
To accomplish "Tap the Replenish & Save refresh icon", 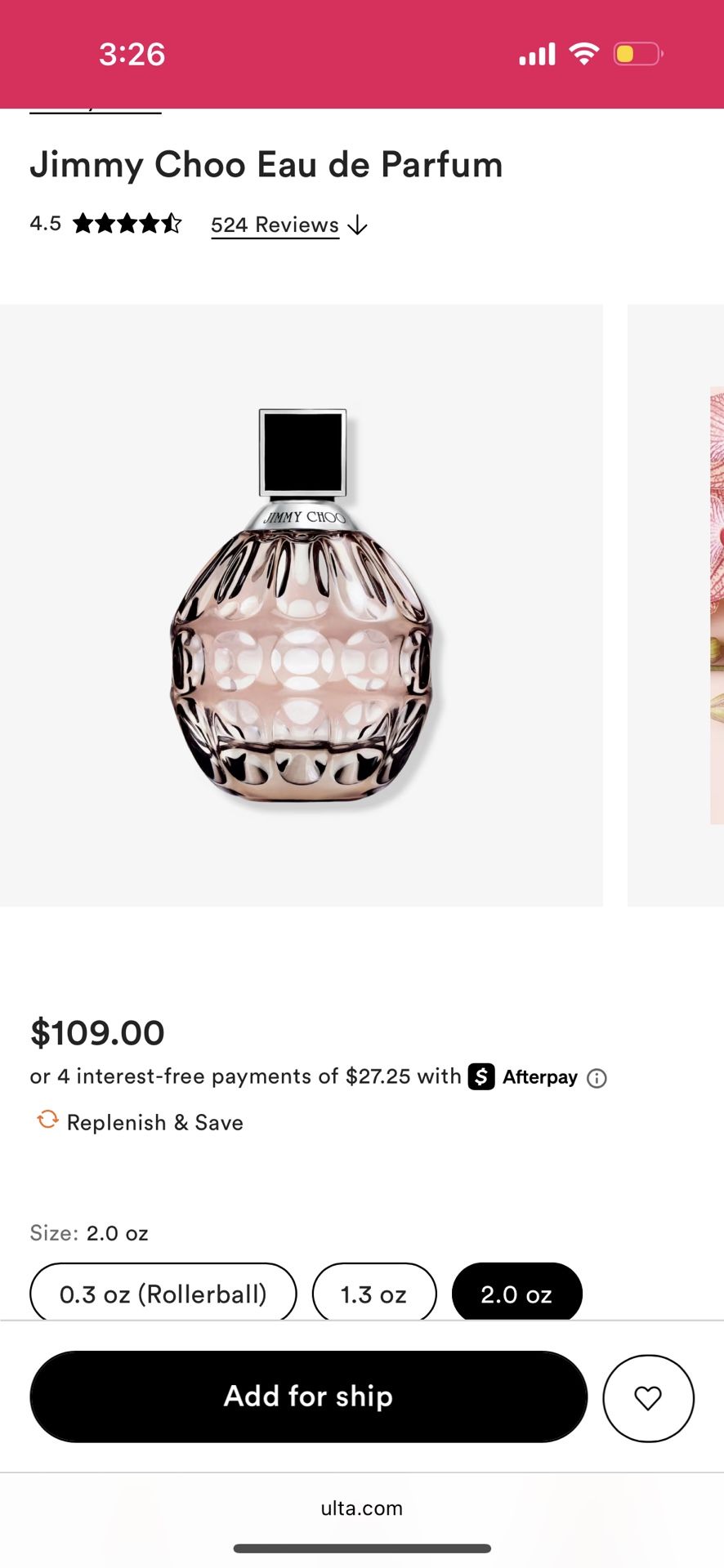I will [47, 1121].
